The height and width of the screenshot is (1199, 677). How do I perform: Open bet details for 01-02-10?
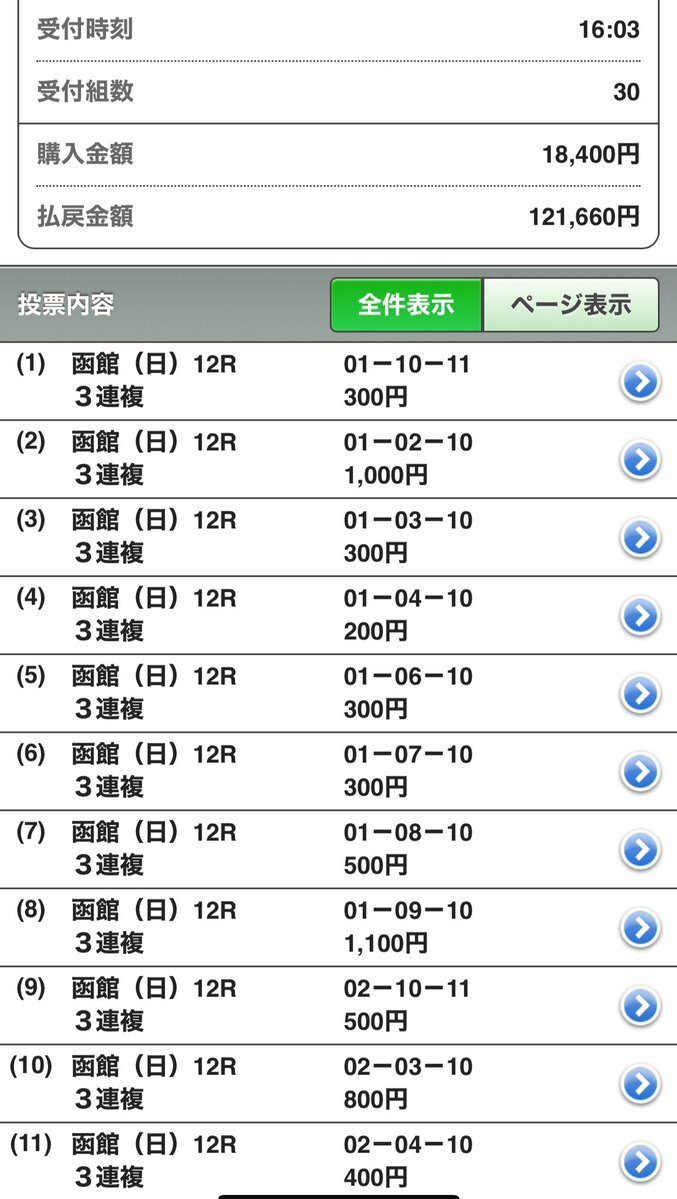tap(640, 460)
